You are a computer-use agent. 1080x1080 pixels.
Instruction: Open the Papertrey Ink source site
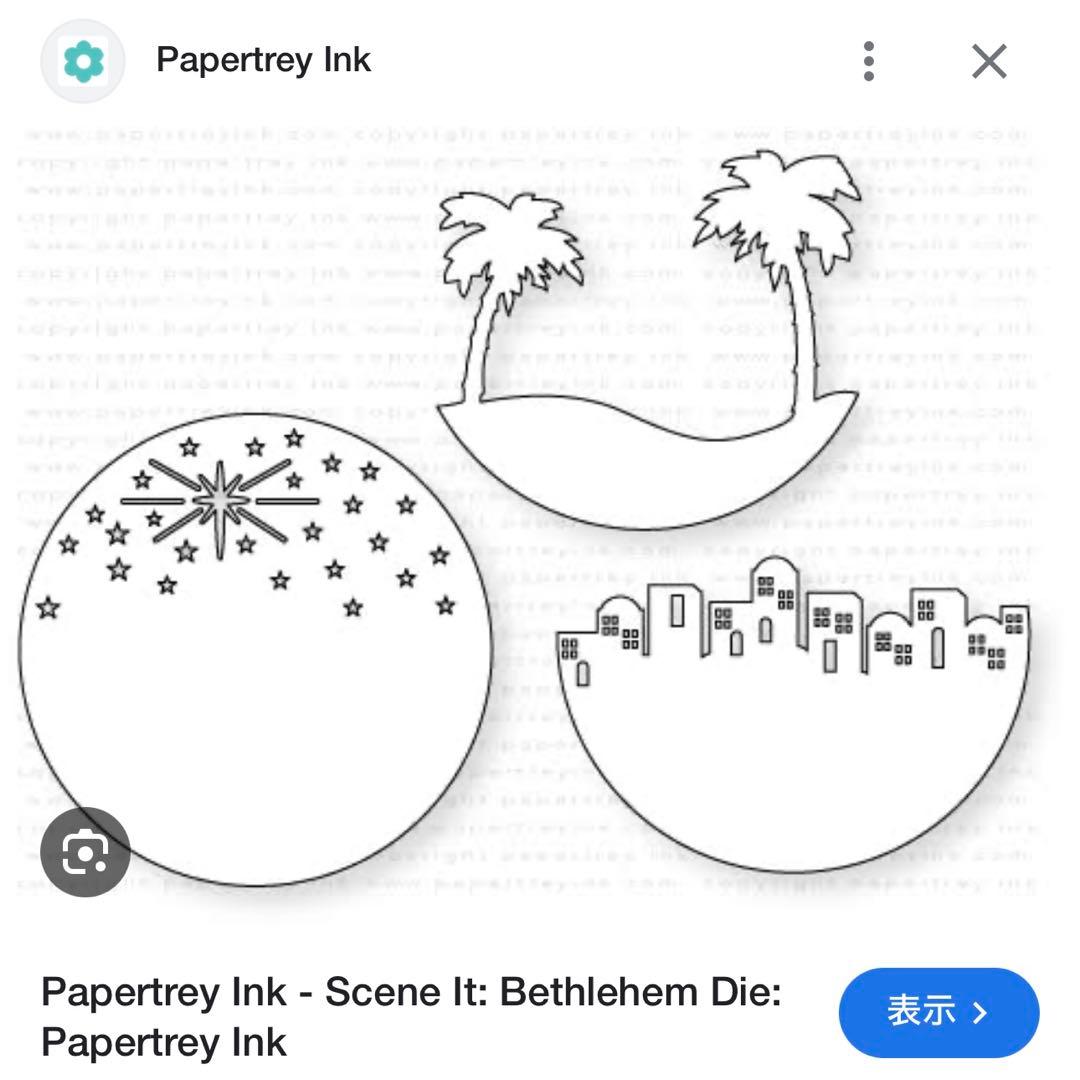click(262, 60)
